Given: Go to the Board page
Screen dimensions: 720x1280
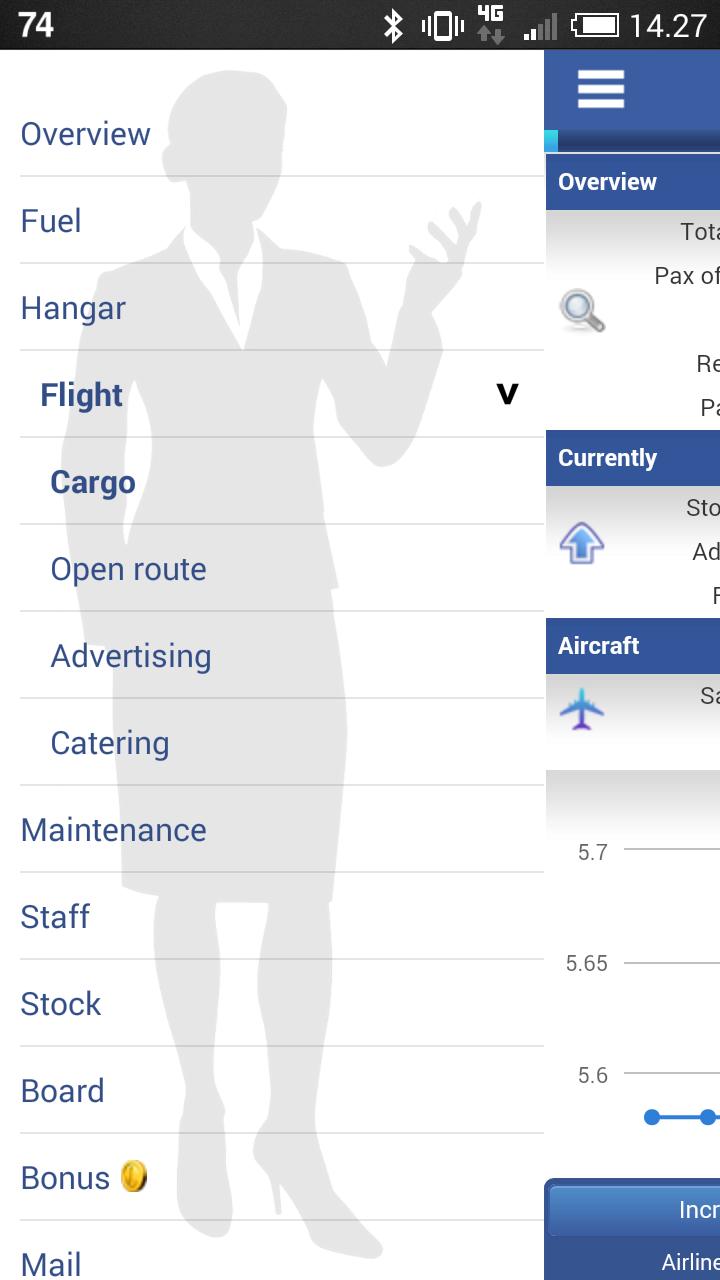Looking at the screenshot, I should pos(63,1091).
